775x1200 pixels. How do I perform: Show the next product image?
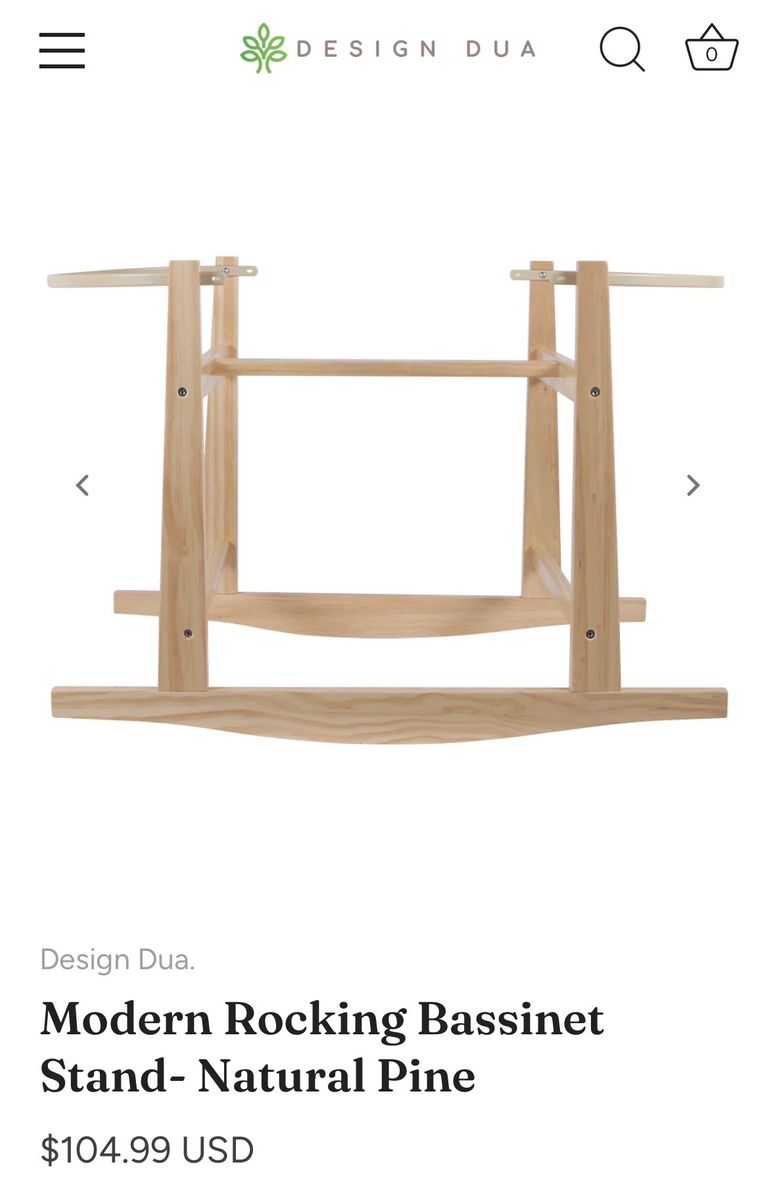click(x=692, y=486)
